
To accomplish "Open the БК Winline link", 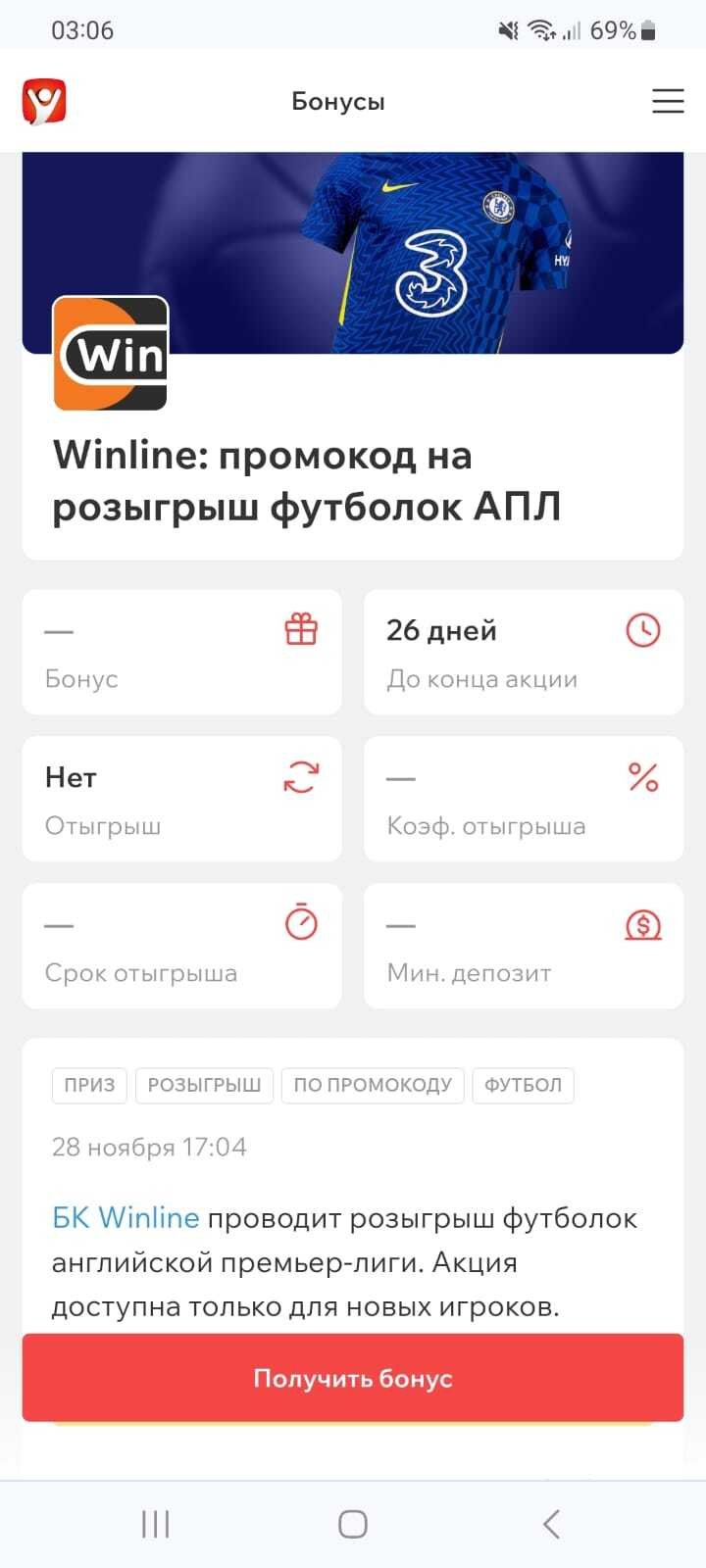I will pyautogui.click(x=126, y=1218).
